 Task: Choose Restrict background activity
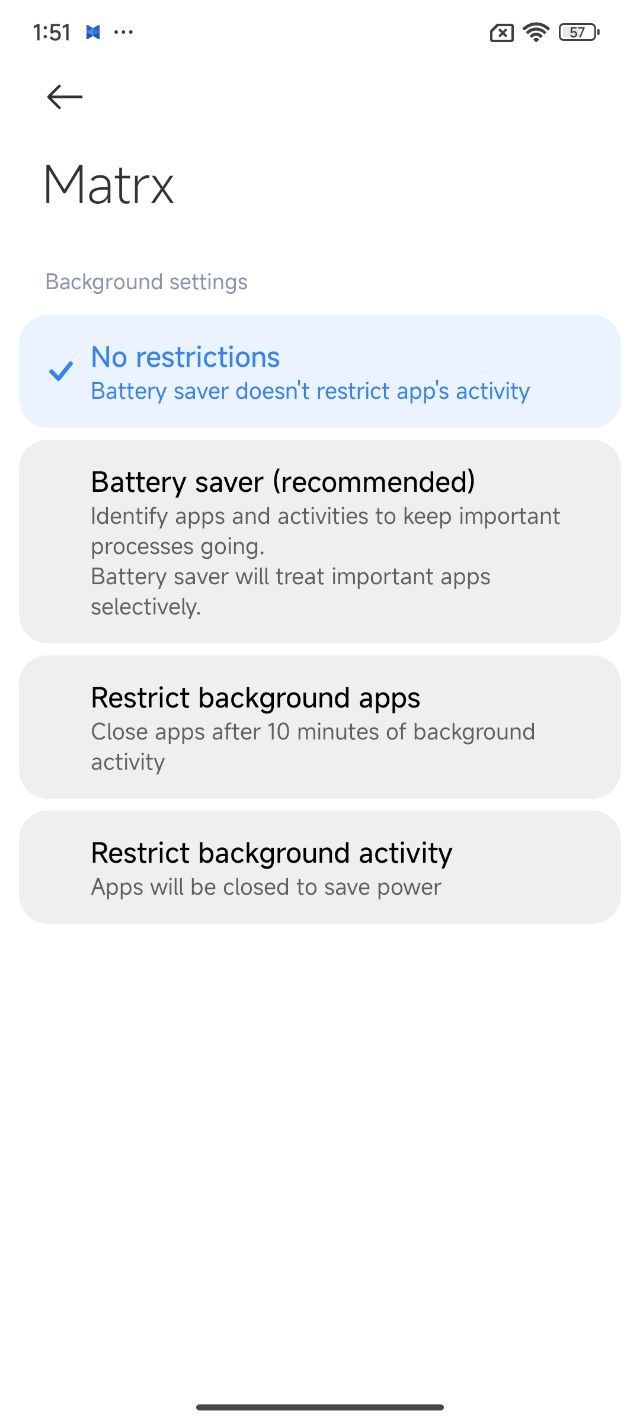pyautogui.click(x=320, y=867)
